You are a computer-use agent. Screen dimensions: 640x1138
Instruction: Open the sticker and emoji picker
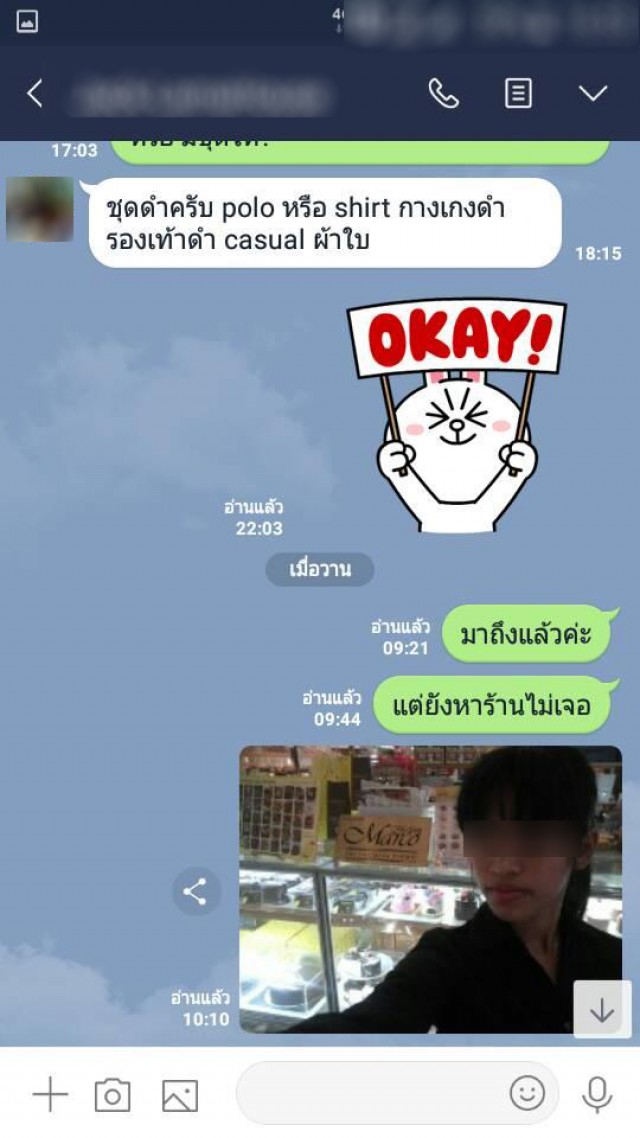pyautogui.click(x=527, y=1094)
